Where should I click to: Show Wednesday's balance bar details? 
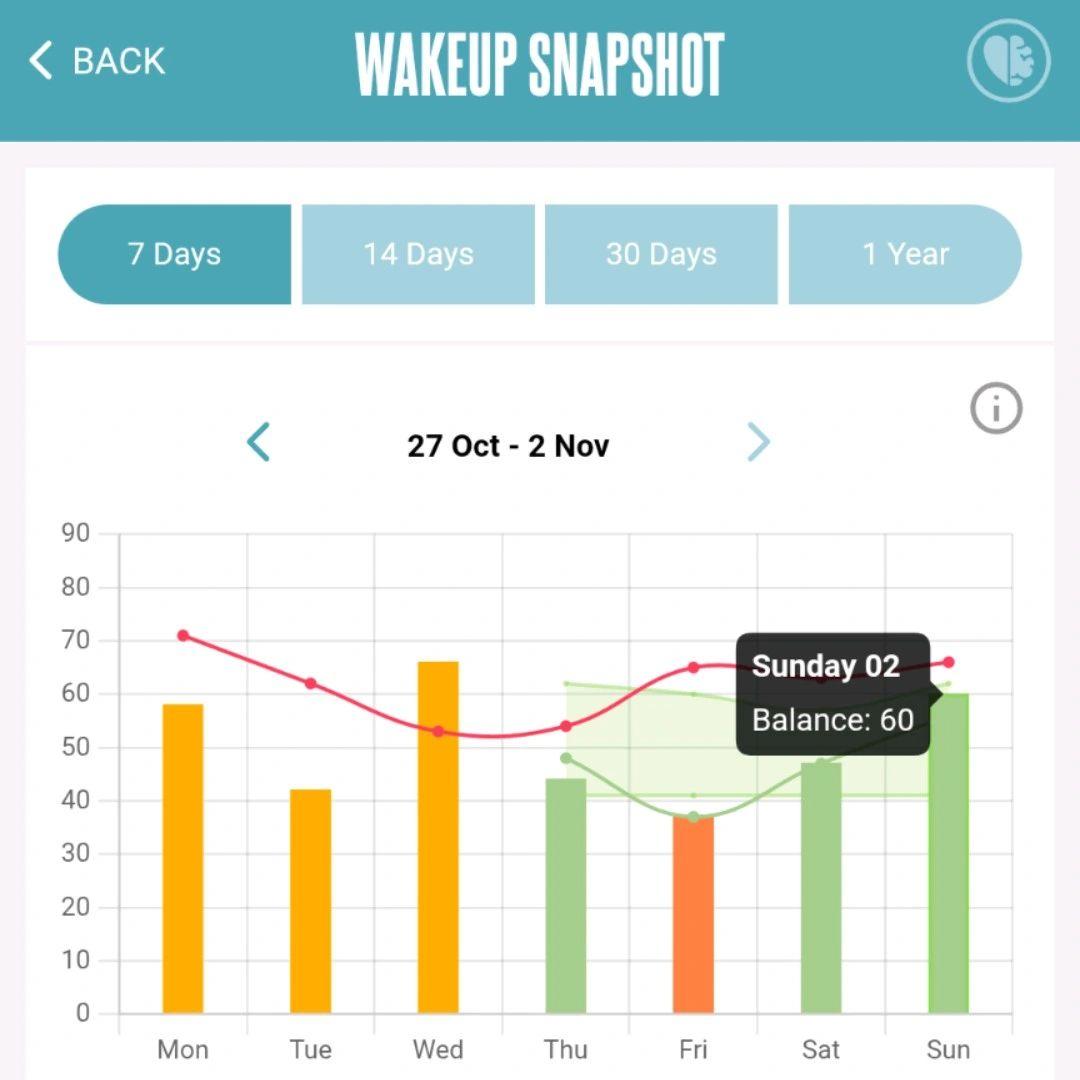click(438, 840)
